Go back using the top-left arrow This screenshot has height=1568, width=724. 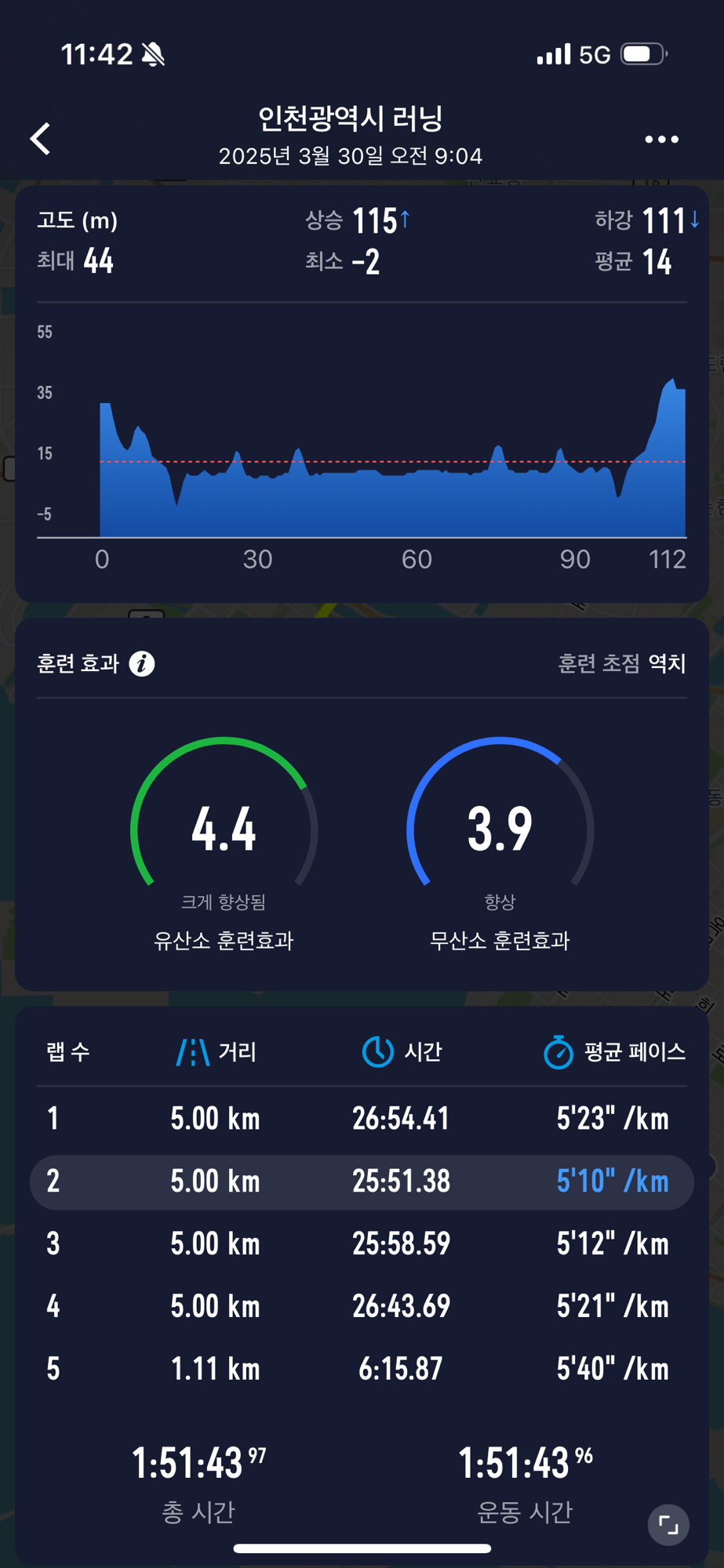click(x=41, y=139)
